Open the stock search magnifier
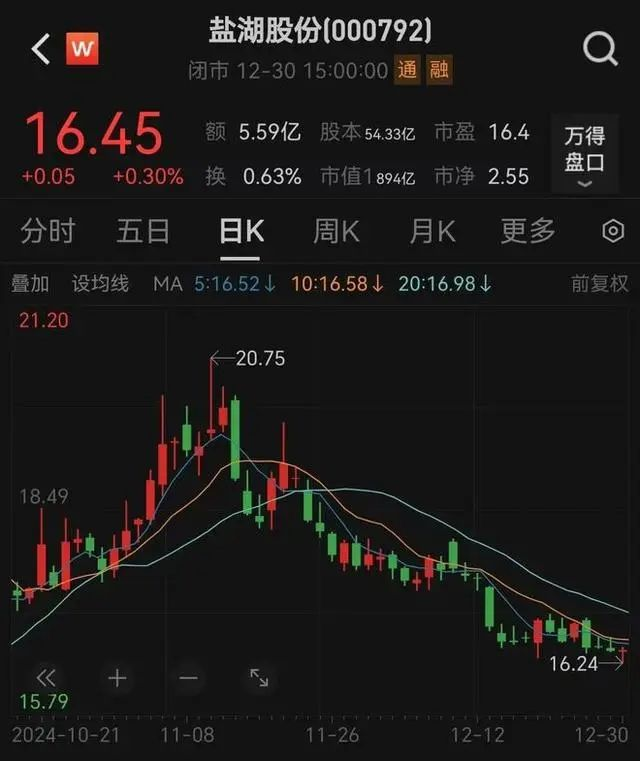640x761 pixels. pyautogui.click(x=600, y=48)
